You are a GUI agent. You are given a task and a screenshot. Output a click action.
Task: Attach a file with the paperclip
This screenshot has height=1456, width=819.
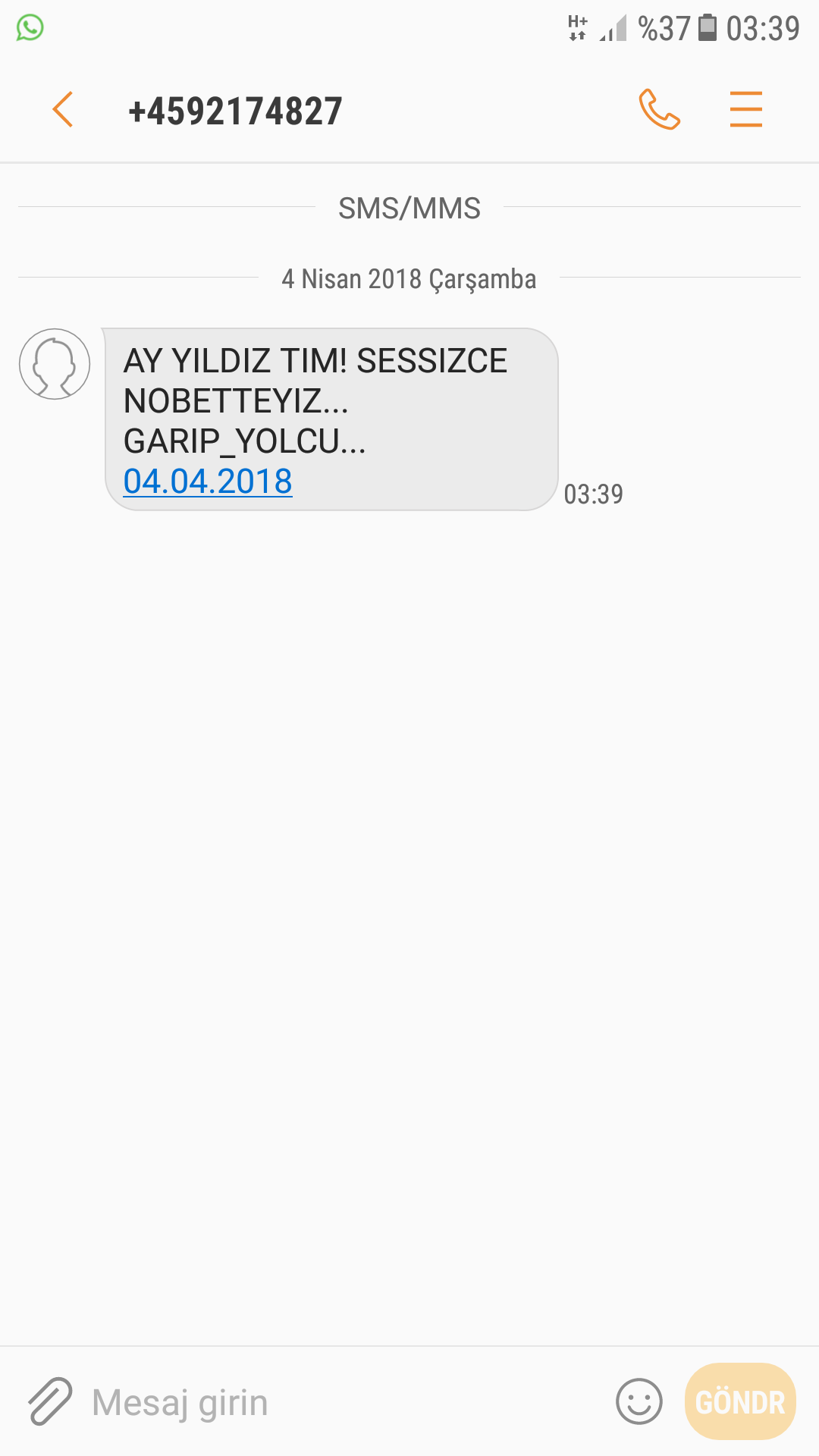pos(50,1401)
